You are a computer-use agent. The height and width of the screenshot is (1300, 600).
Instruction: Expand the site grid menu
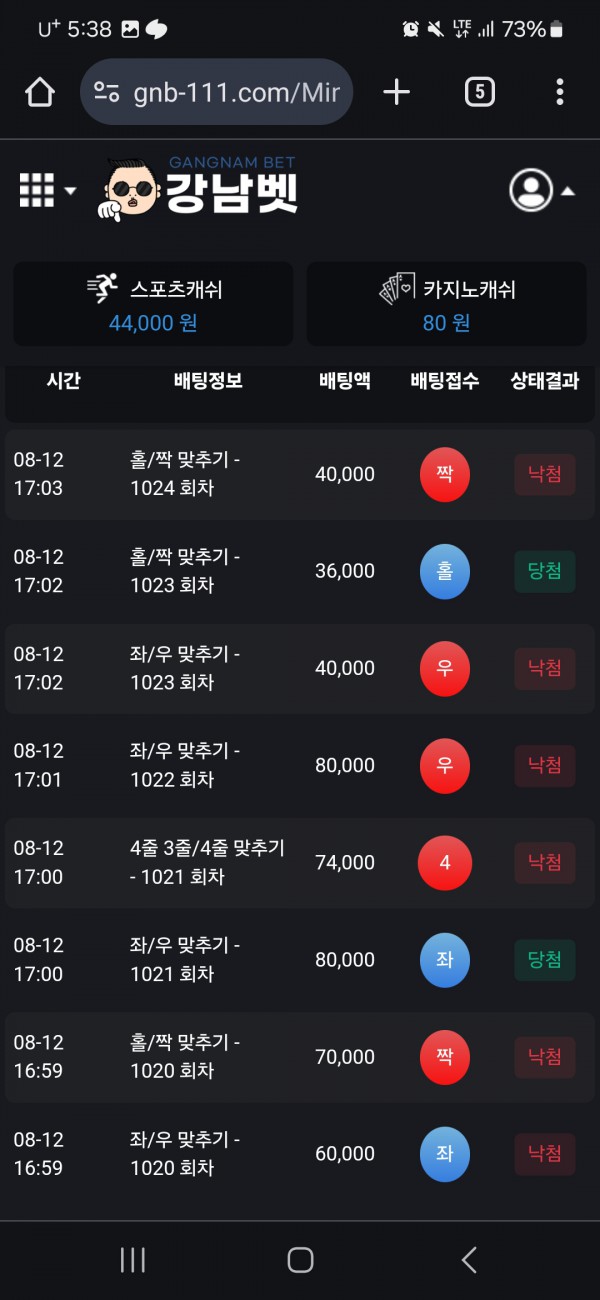[46, 190]
